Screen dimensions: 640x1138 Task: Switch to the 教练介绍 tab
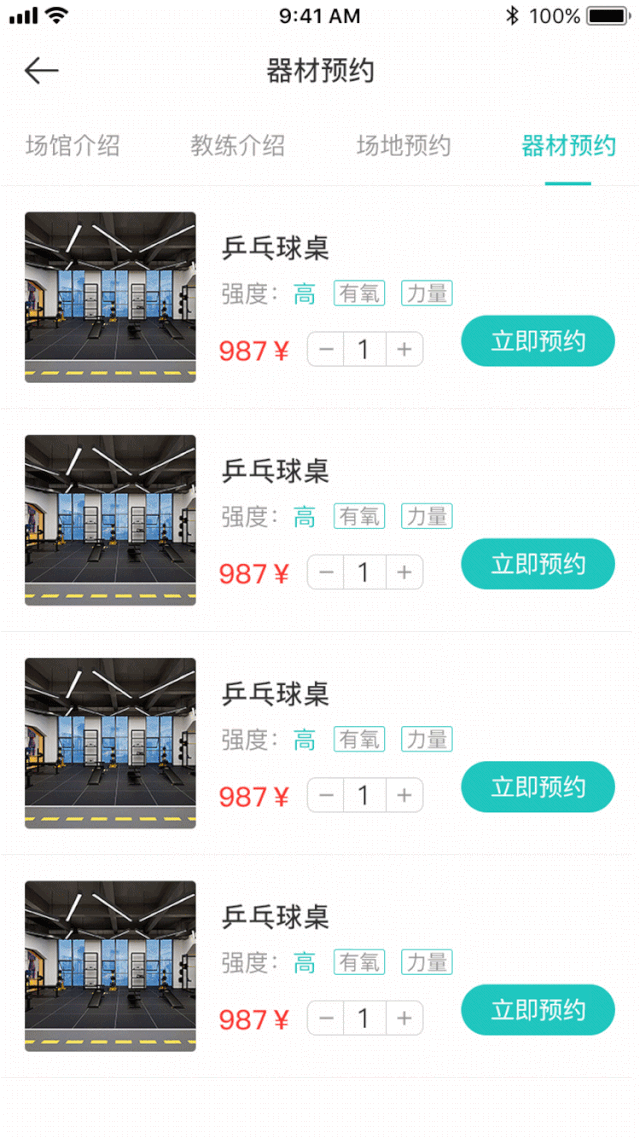(x=238, y=146)
